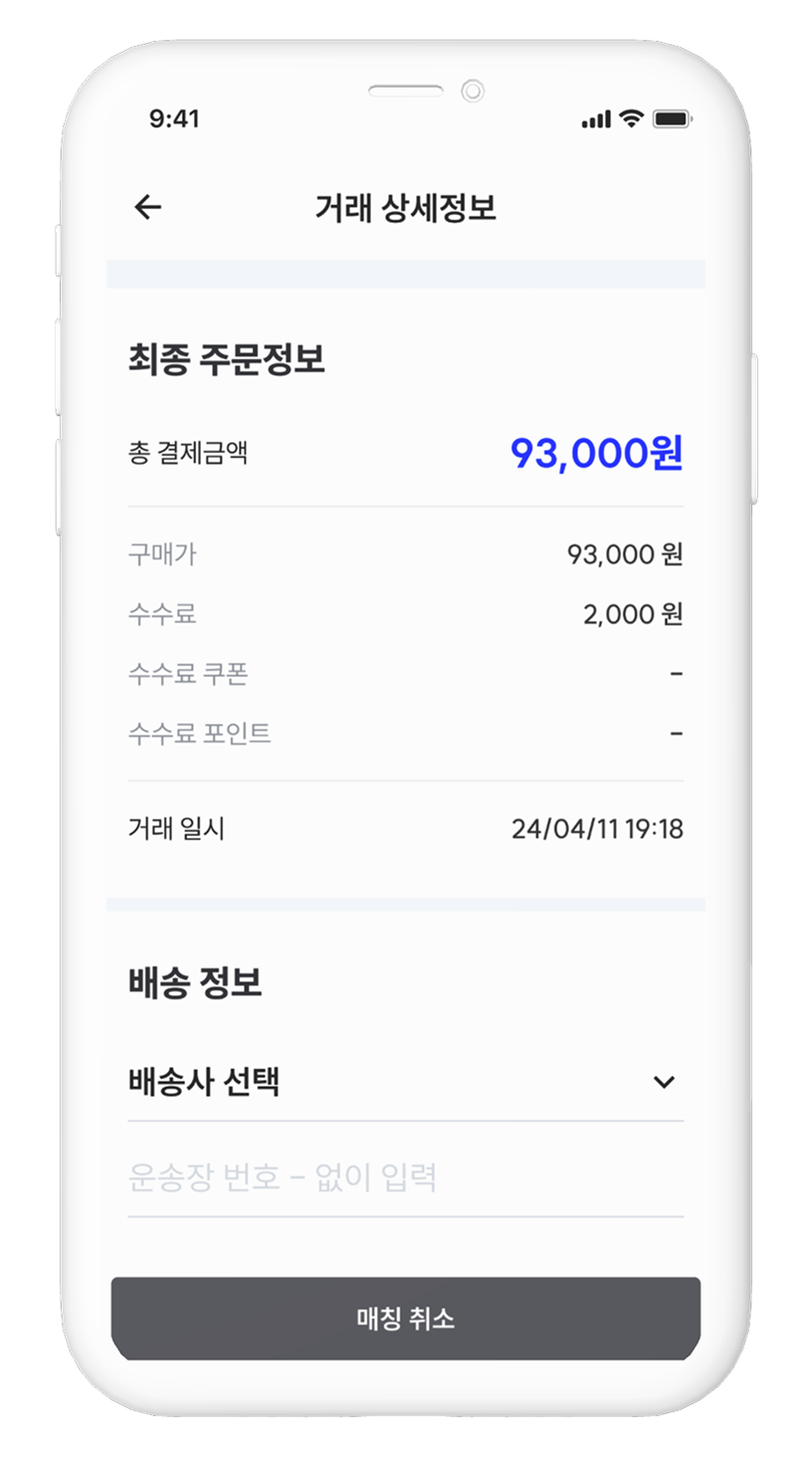Focus the 운송장 번호 input field
Image resolution: width=812 pixels, height=1457 pixels.
click(x=405, y=1177)
